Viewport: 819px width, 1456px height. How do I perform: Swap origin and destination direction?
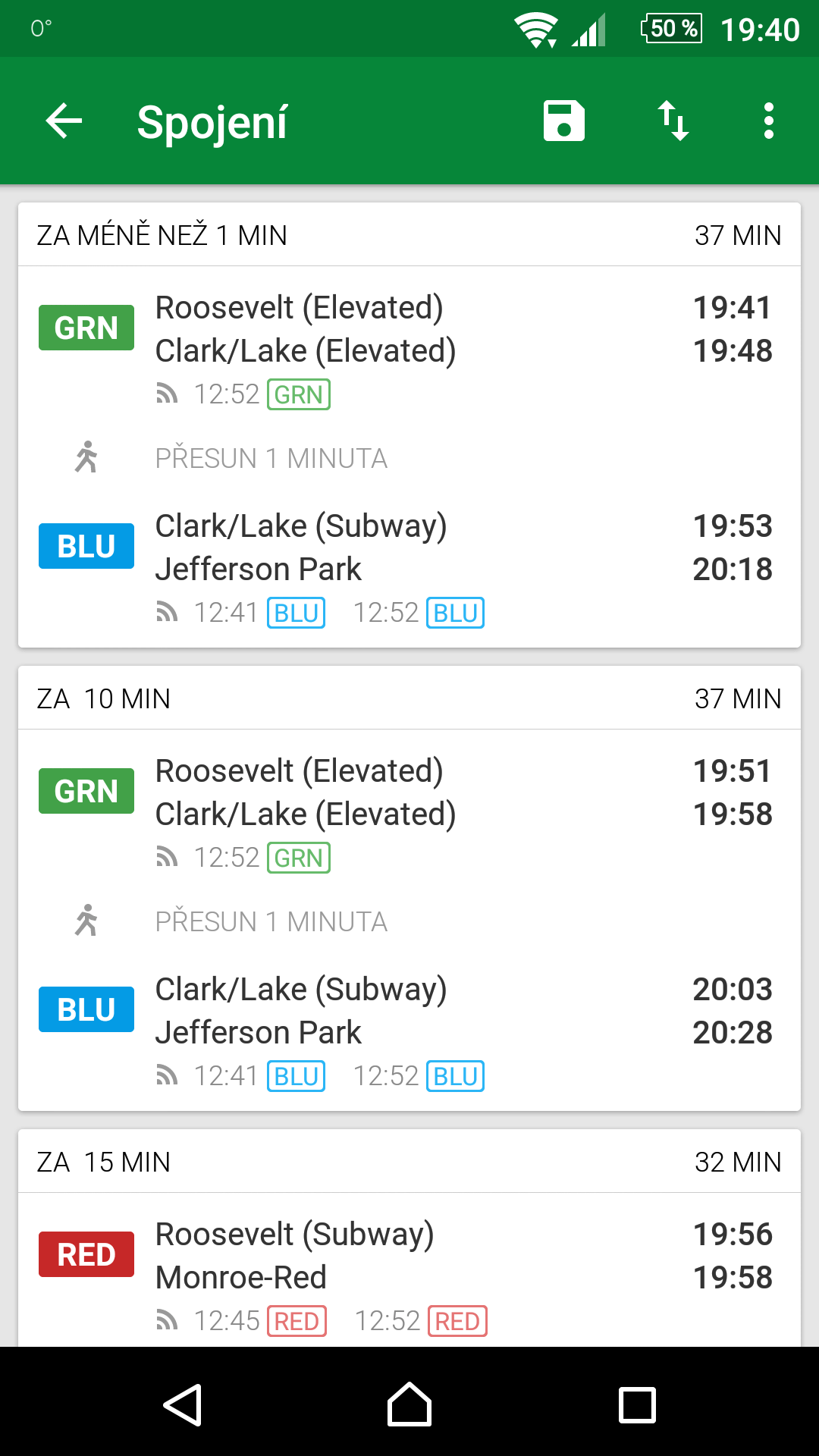click(x=673, y=121)
